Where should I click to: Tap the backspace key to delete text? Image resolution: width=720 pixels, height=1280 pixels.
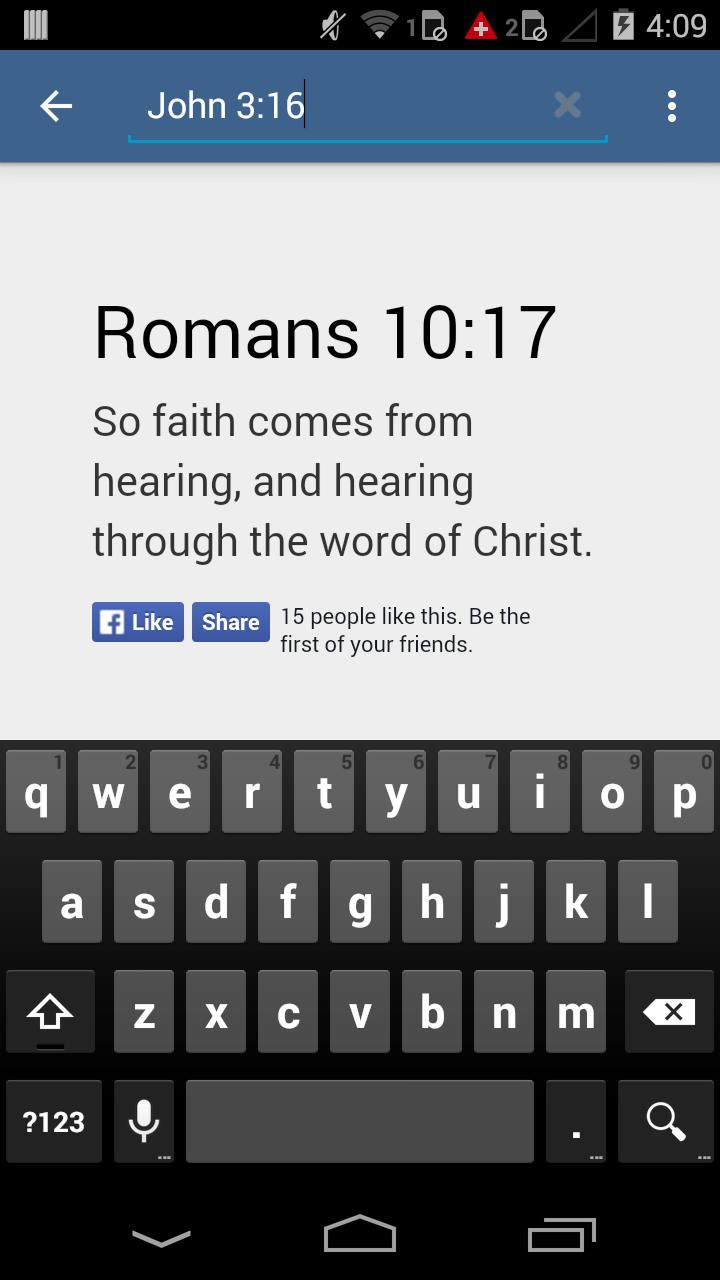(x=669, y=1011)
